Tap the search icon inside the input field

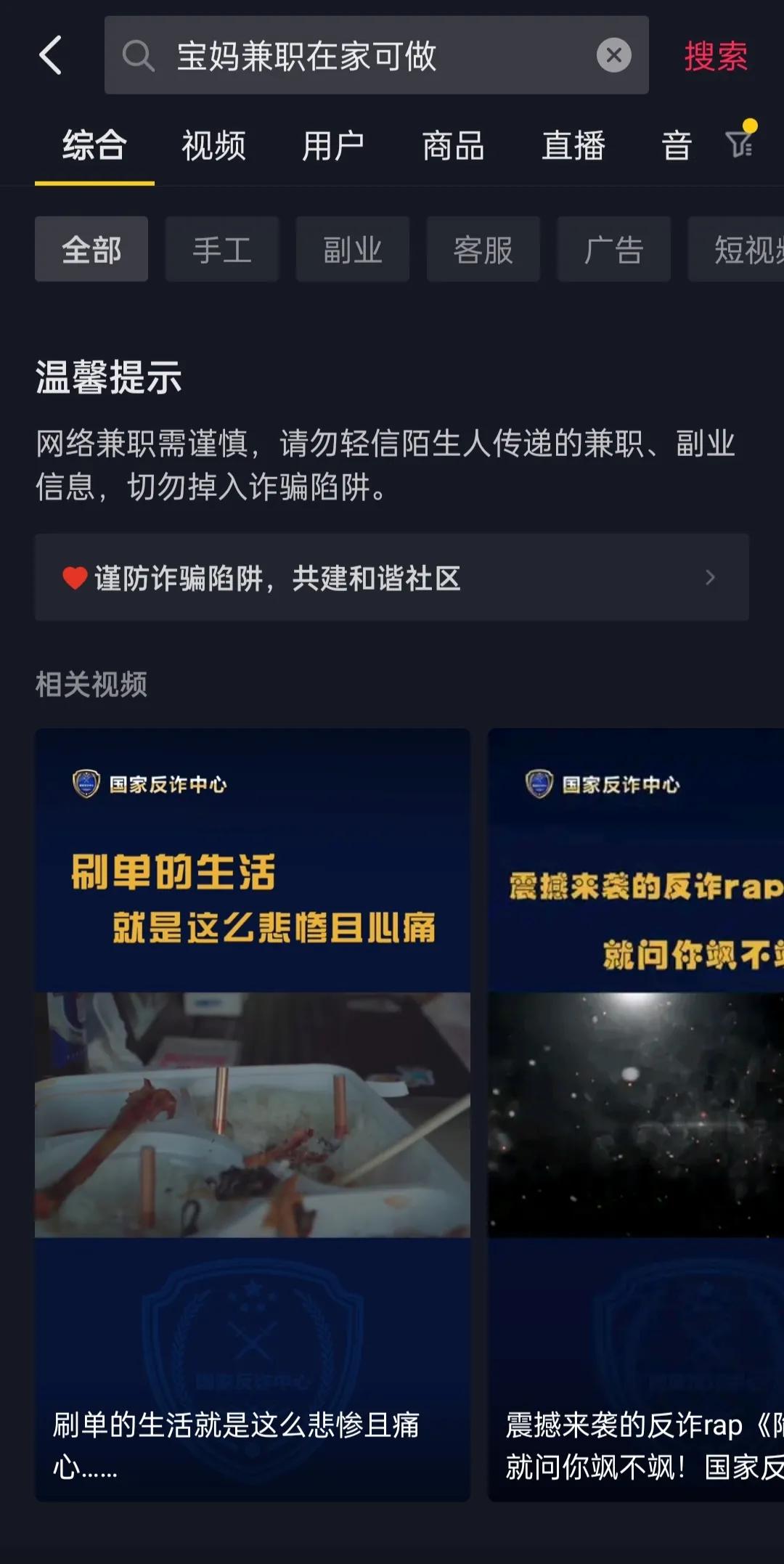click(139, 56)
